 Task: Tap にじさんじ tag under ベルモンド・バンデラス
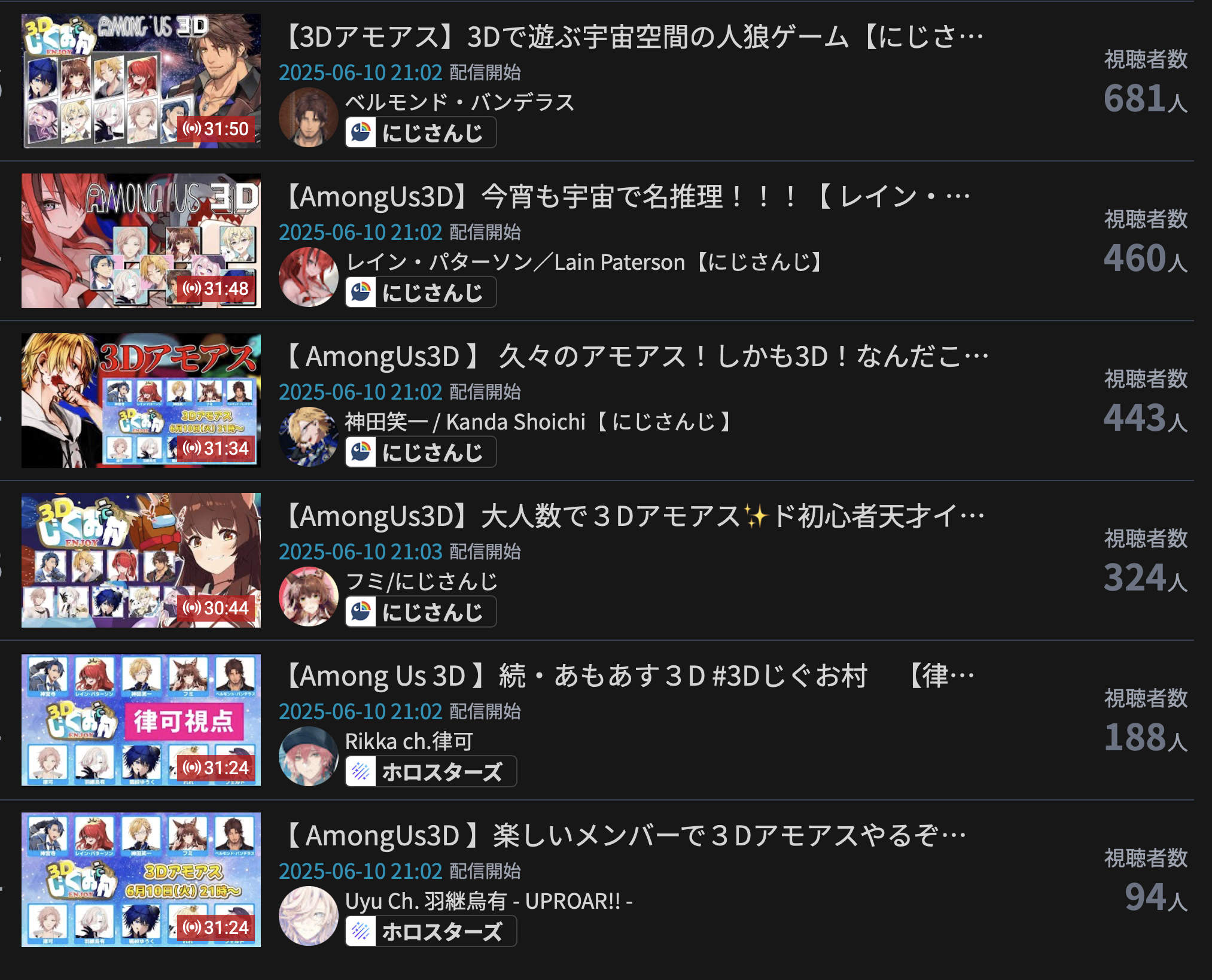tap(421, 132)
